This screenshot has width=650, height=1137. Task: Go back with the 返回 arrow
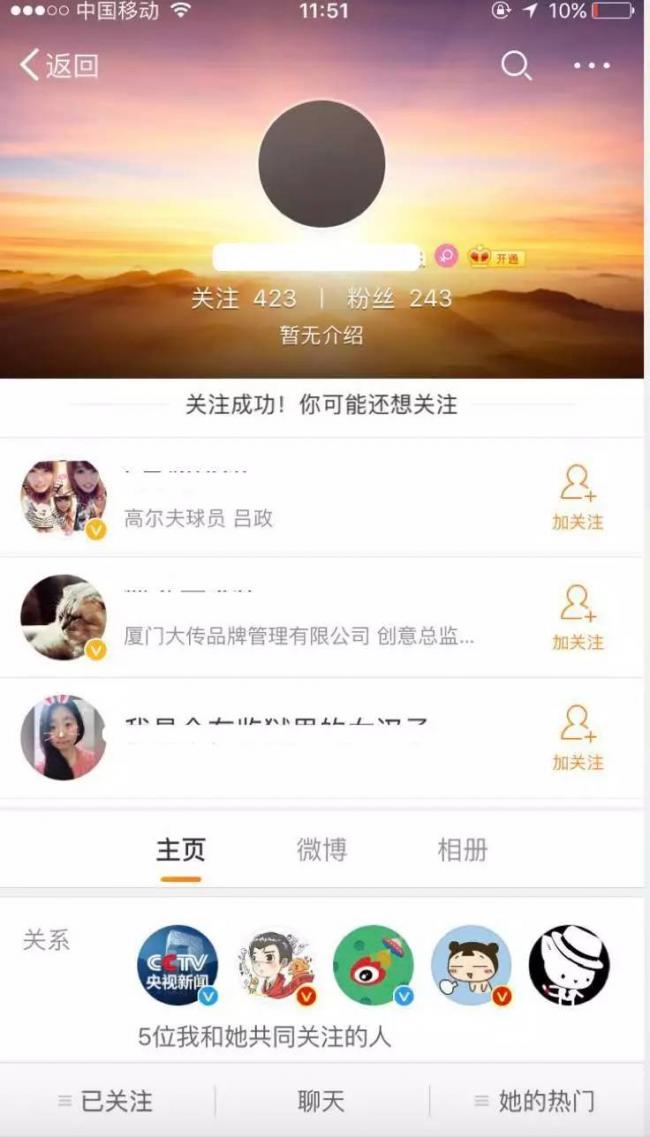58,66
